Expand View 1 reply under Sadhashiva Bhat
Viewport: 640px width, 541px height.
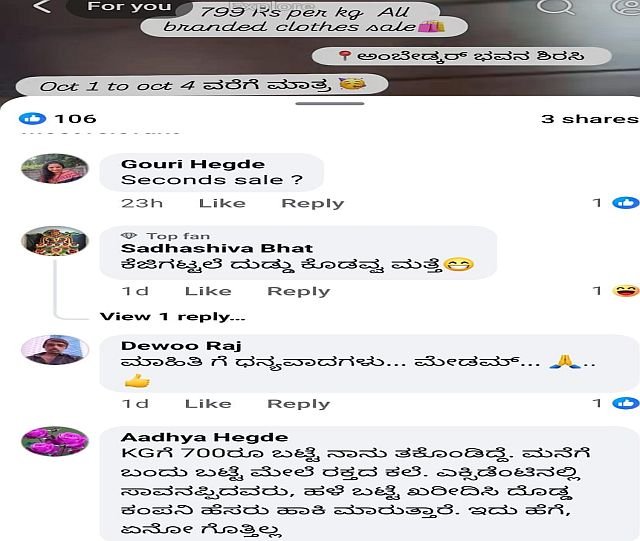tap(172, 316)
